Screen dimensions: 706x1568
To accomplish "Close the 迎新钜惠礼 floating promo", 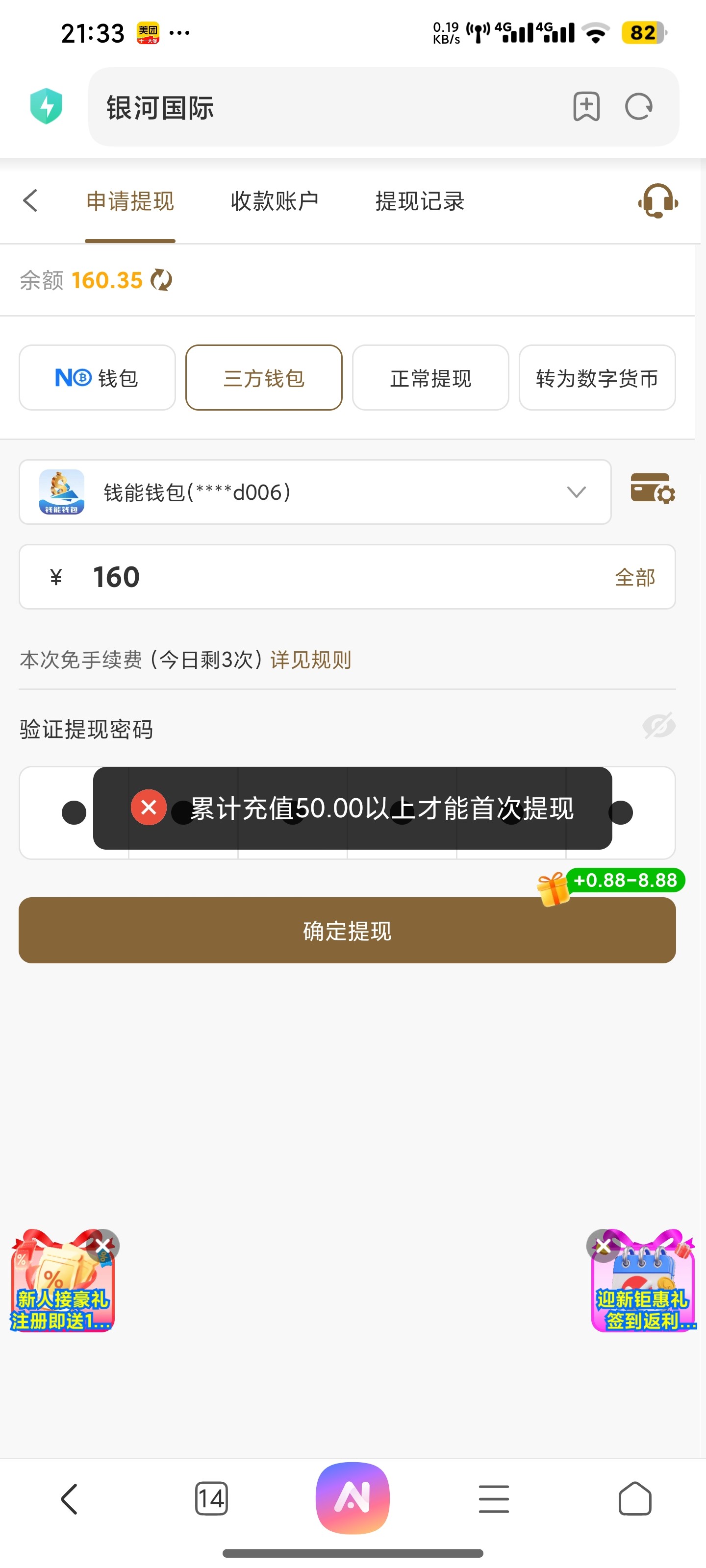I will click(603, 1246).
